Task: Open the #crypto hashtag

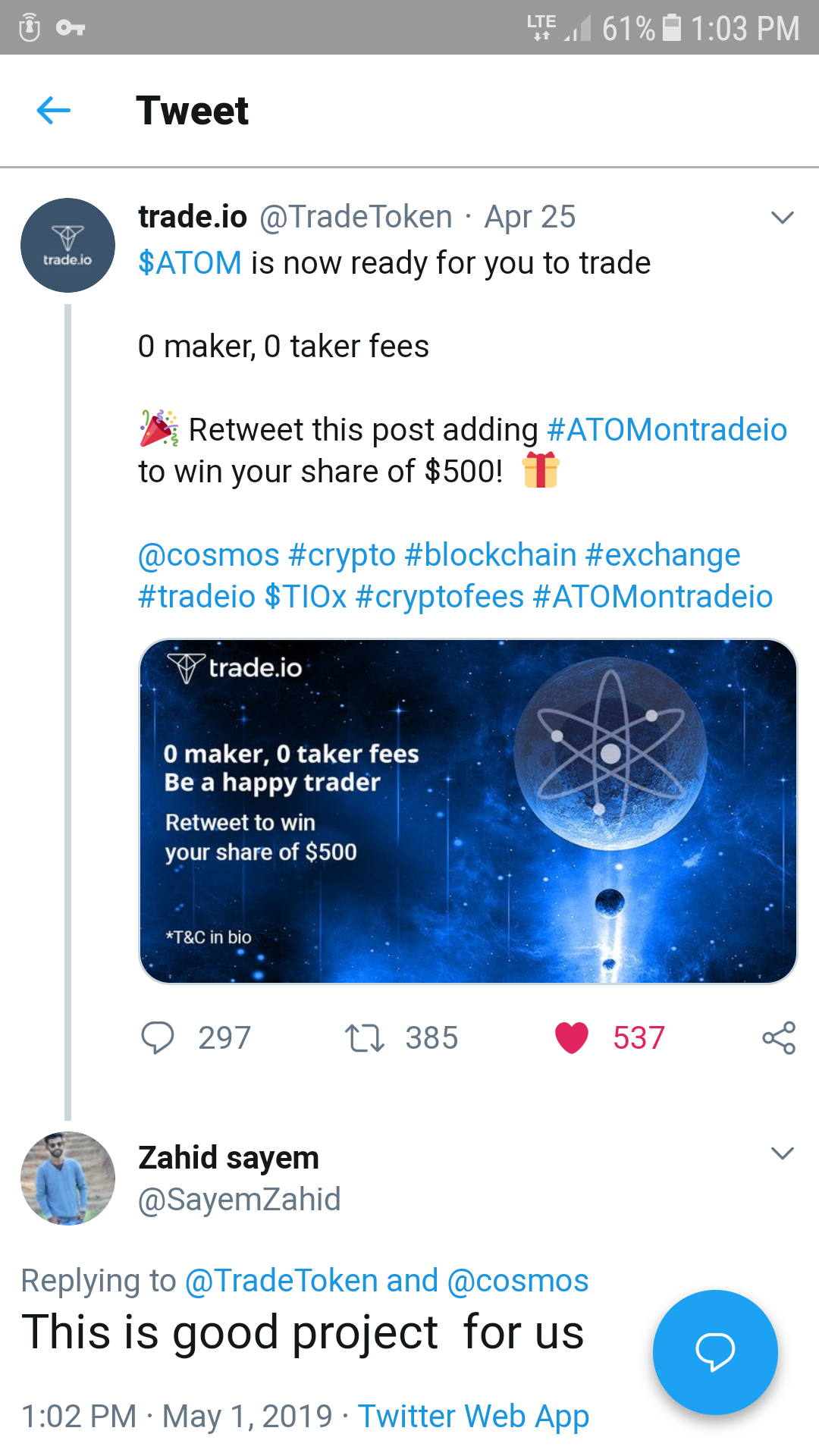Action: (342, 555)
